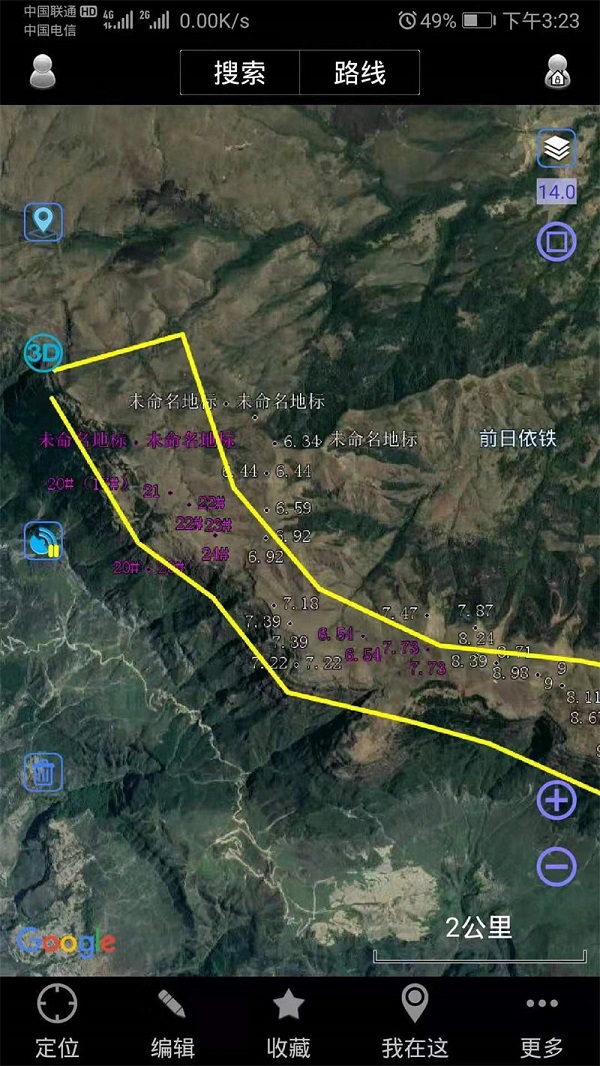This screenshot has height=1066, width=600.
Task: Zoom in with the plus button
Action: (x=557, y=800)
